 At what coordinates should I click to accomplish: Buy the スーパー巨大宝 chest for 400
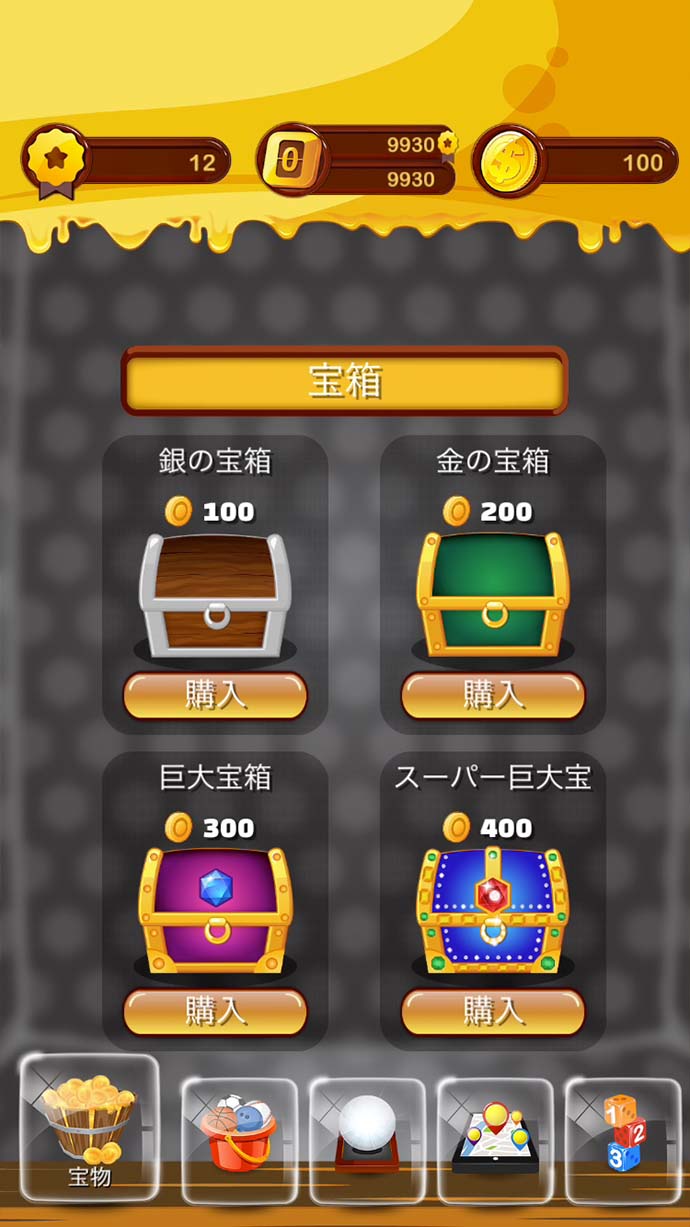493,1012
